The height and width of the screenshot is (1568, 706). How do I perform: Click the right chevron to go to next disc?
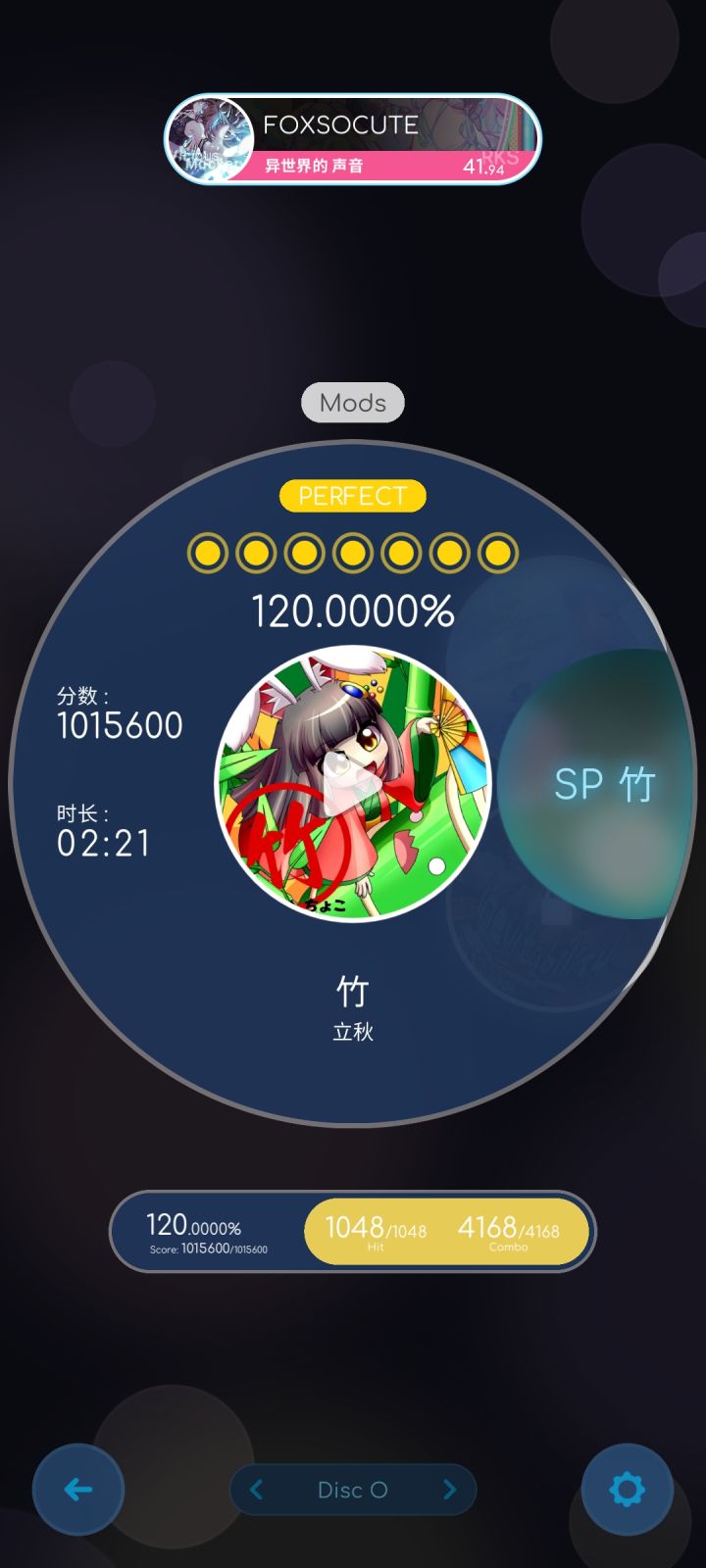click(x=450, y=1489)
